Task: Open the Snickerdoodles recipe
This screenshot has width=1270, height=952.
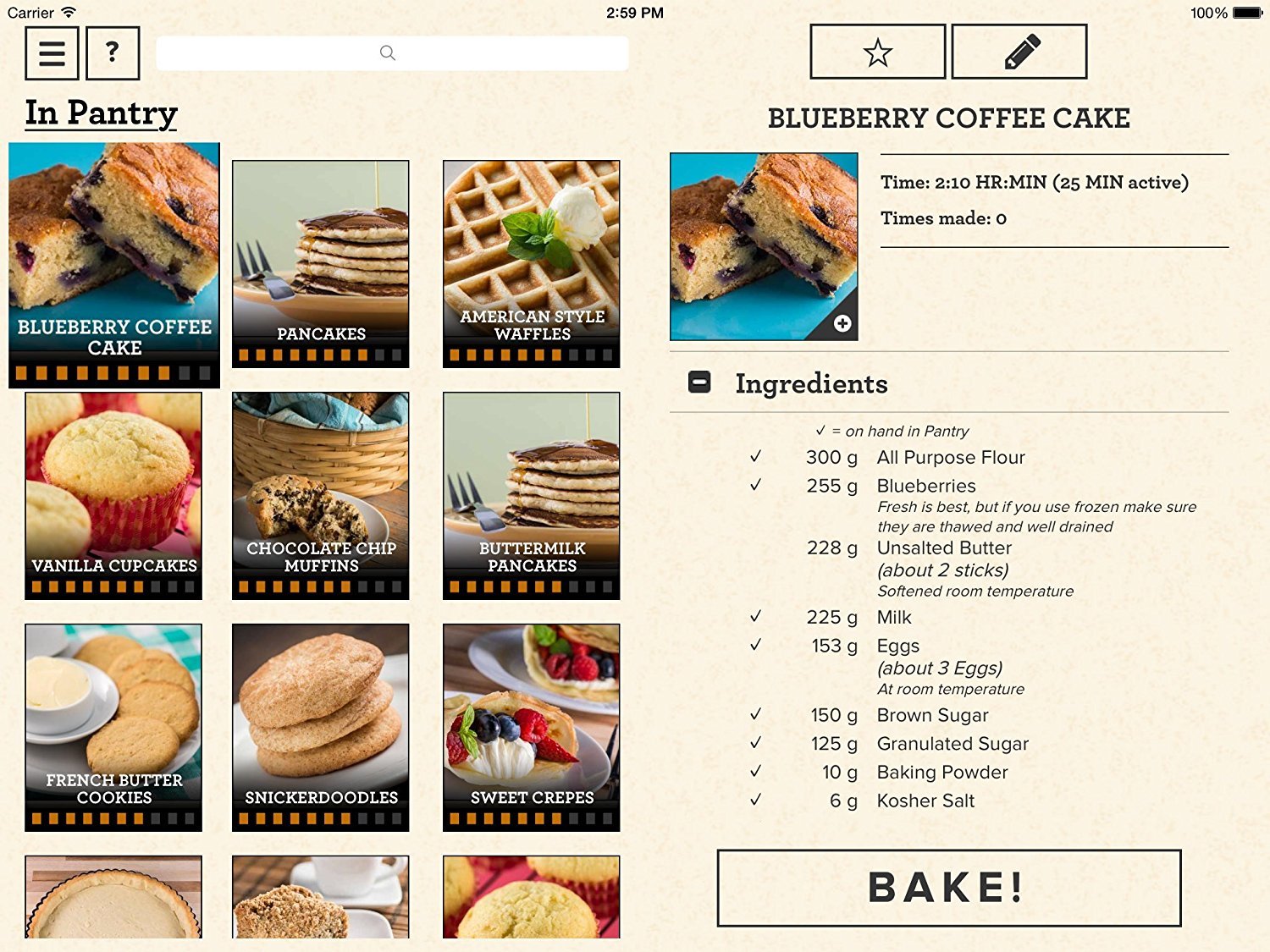Action: click(320, 727)
